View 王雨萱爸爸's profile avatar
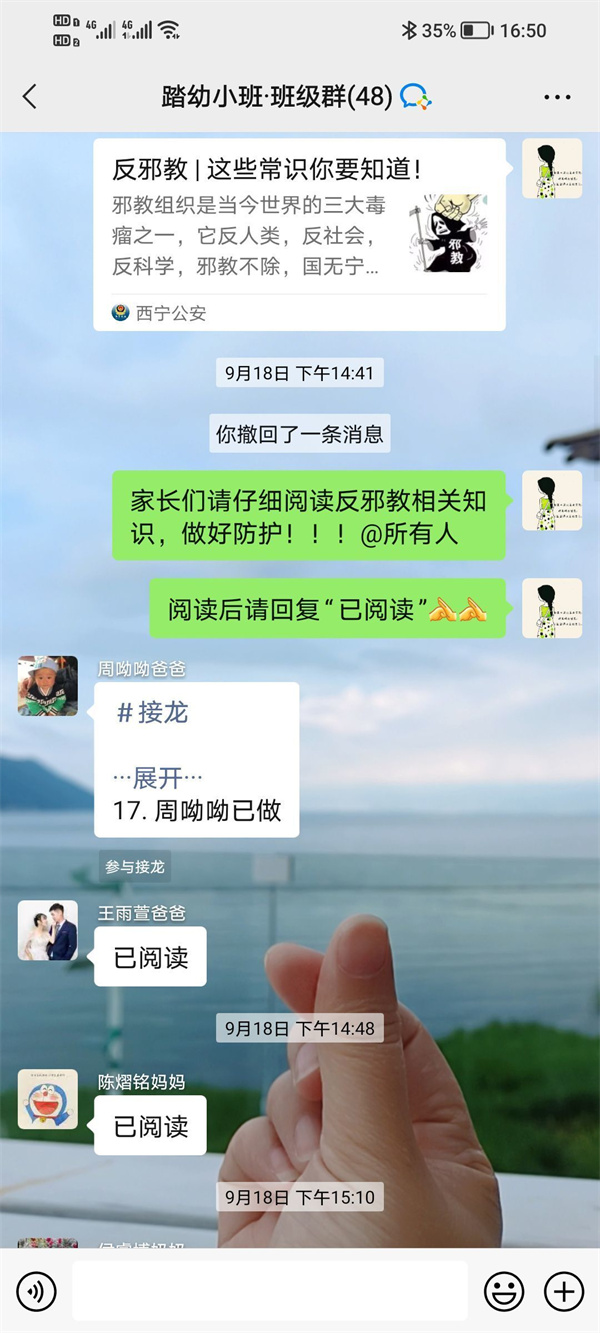 (x=47, y=930)
